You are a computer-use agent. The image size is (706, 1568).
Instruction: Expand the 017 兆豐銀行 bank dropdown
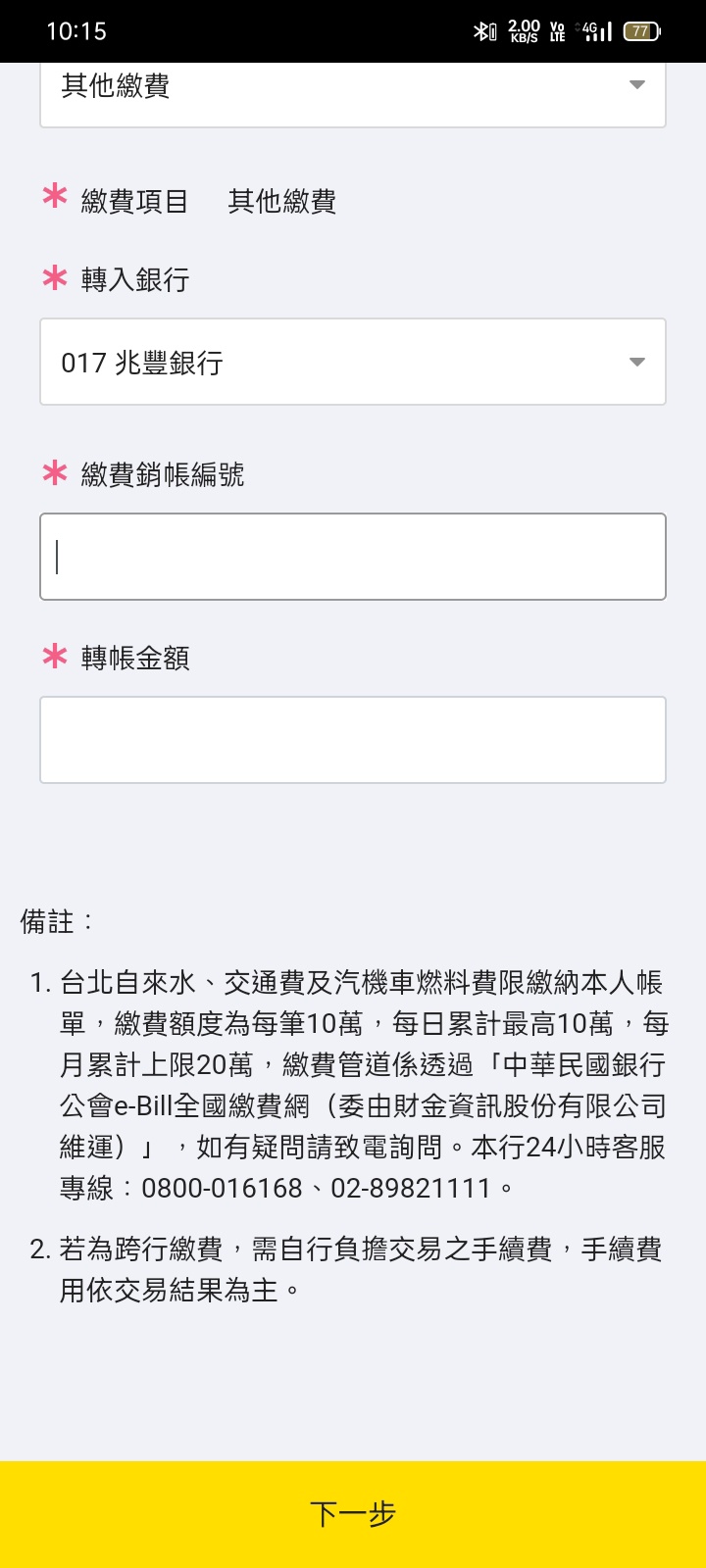tap(353, 362)
